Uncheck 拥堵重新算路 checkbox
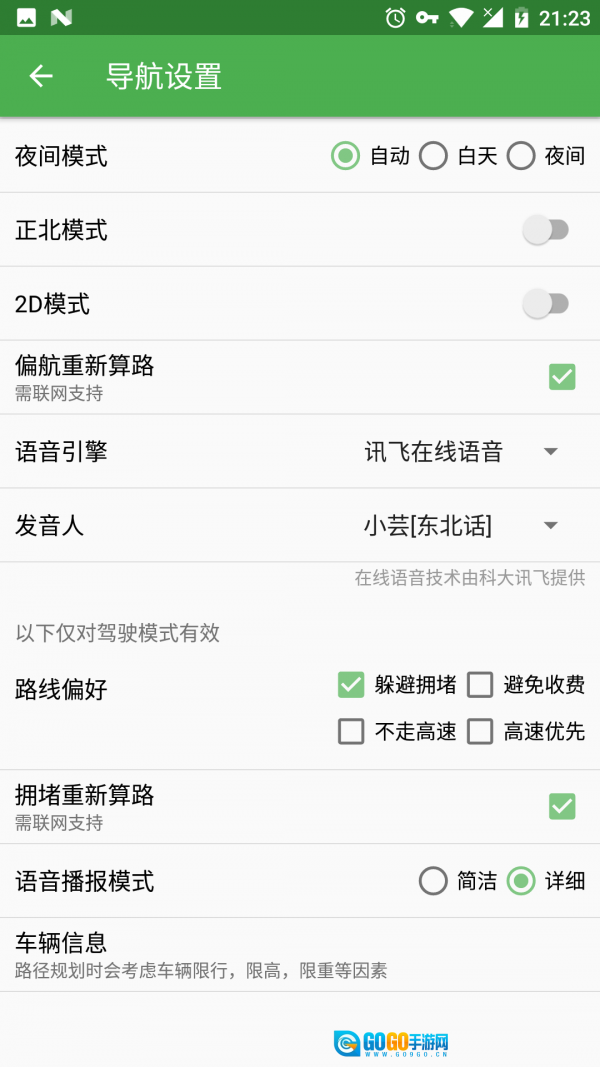This screenshot has width=600, height=1067. tap(562, 806)
